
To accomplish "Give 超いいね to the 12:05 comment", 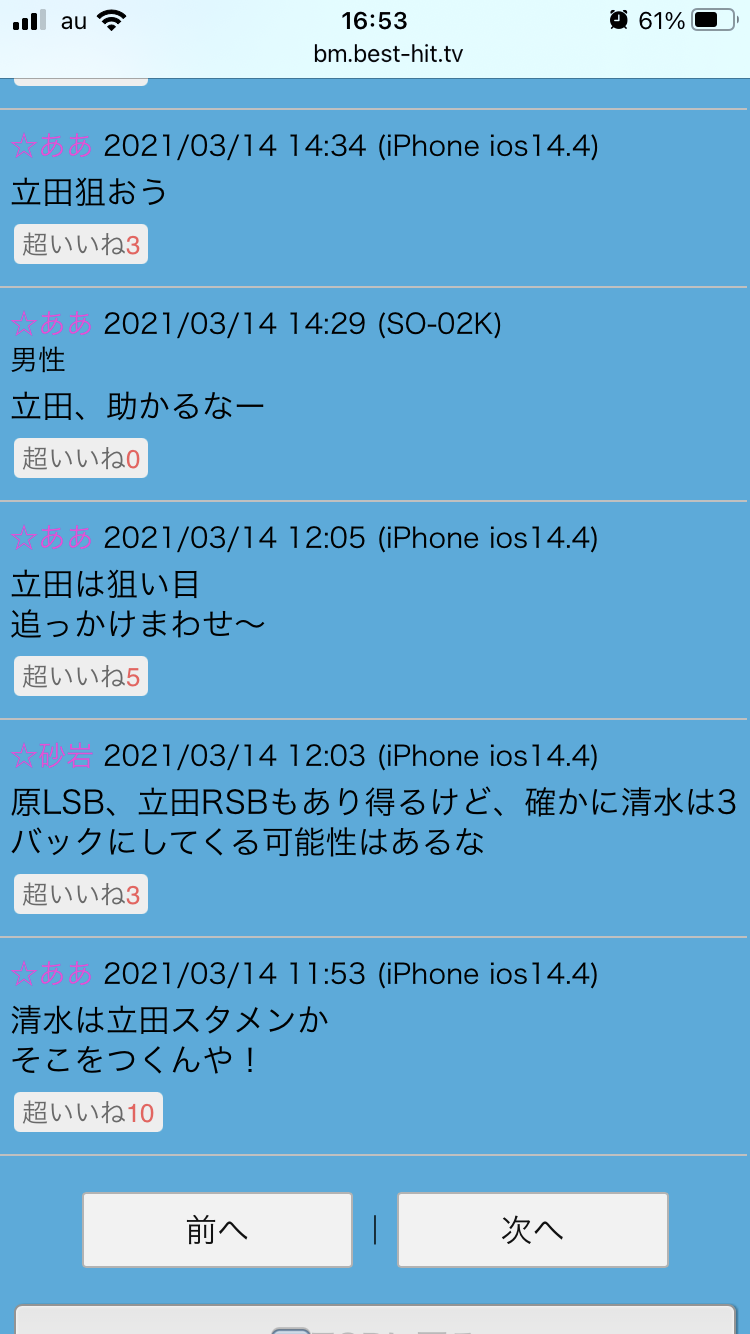I will click(x=81, y=676).
